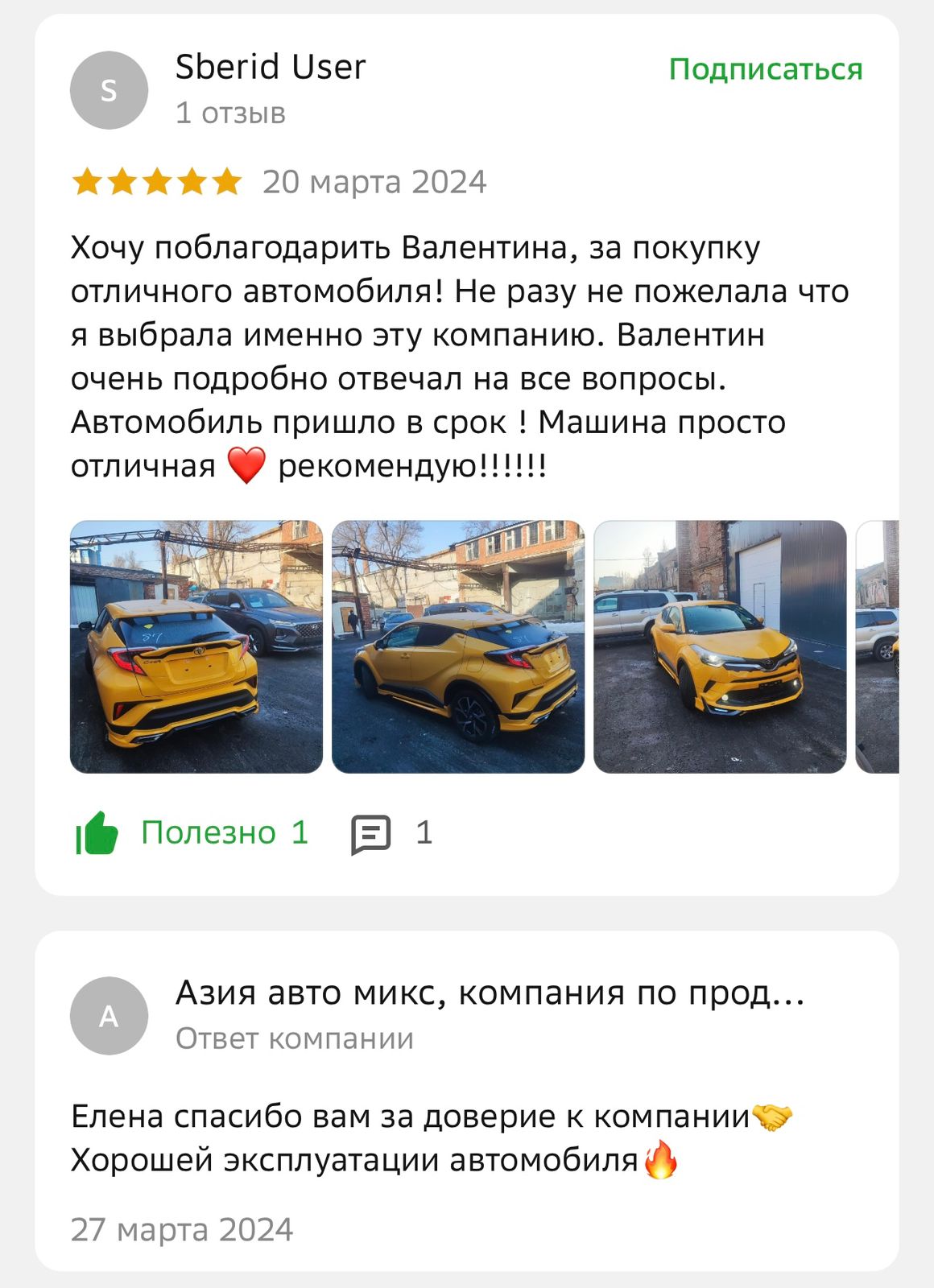
Task: Open the partially visible fourth review photo
Action: tap(877, 646)
